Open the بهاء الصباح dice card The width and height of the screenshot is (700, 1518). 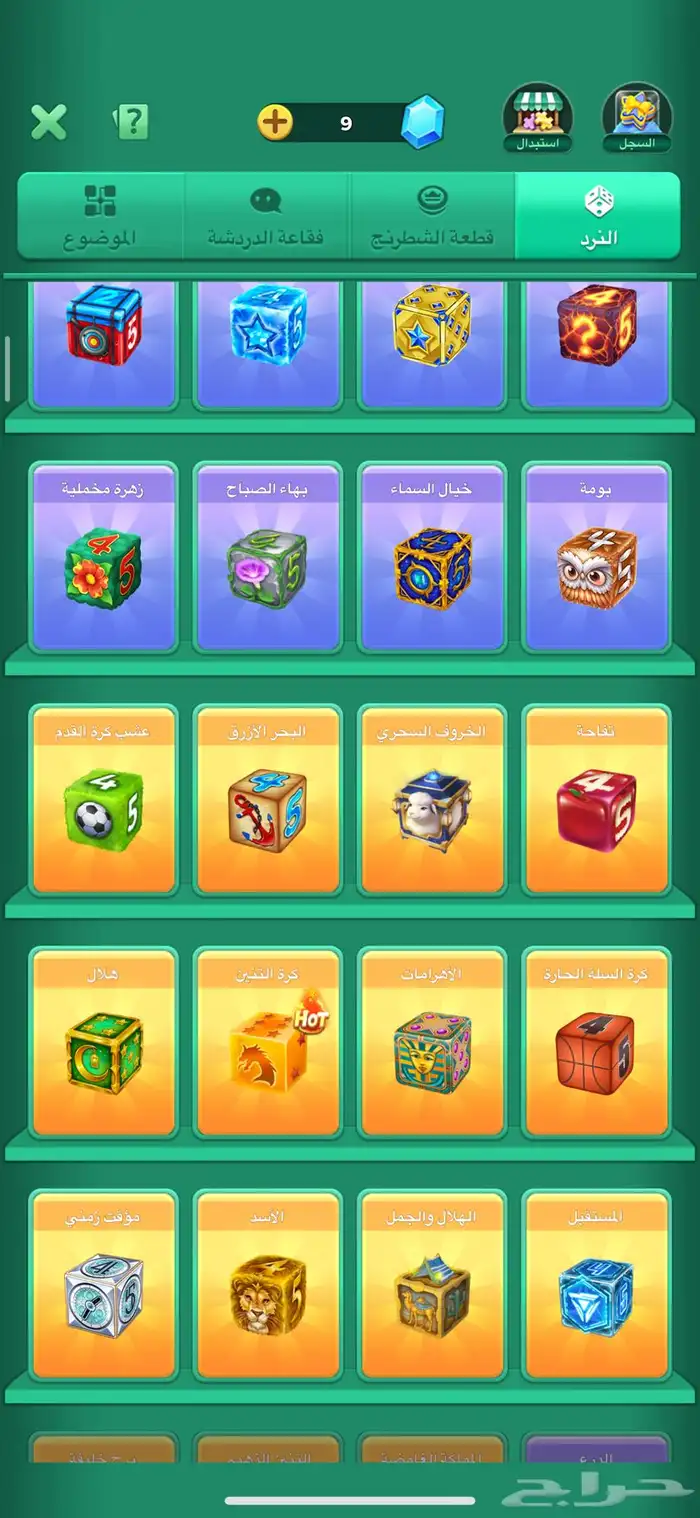(x=267, y=556)
